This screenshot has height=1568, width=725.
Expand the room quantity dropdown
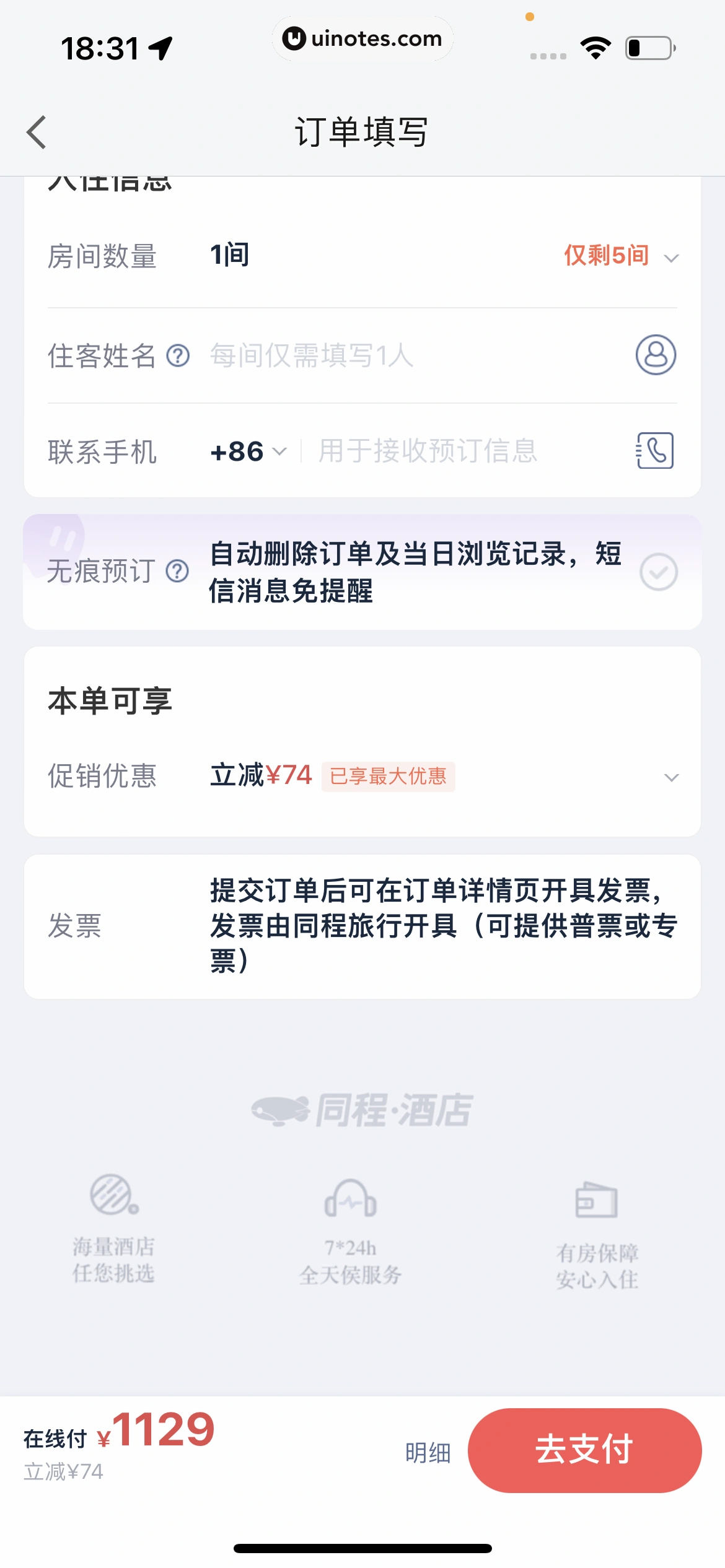click(x=671, y=257)
